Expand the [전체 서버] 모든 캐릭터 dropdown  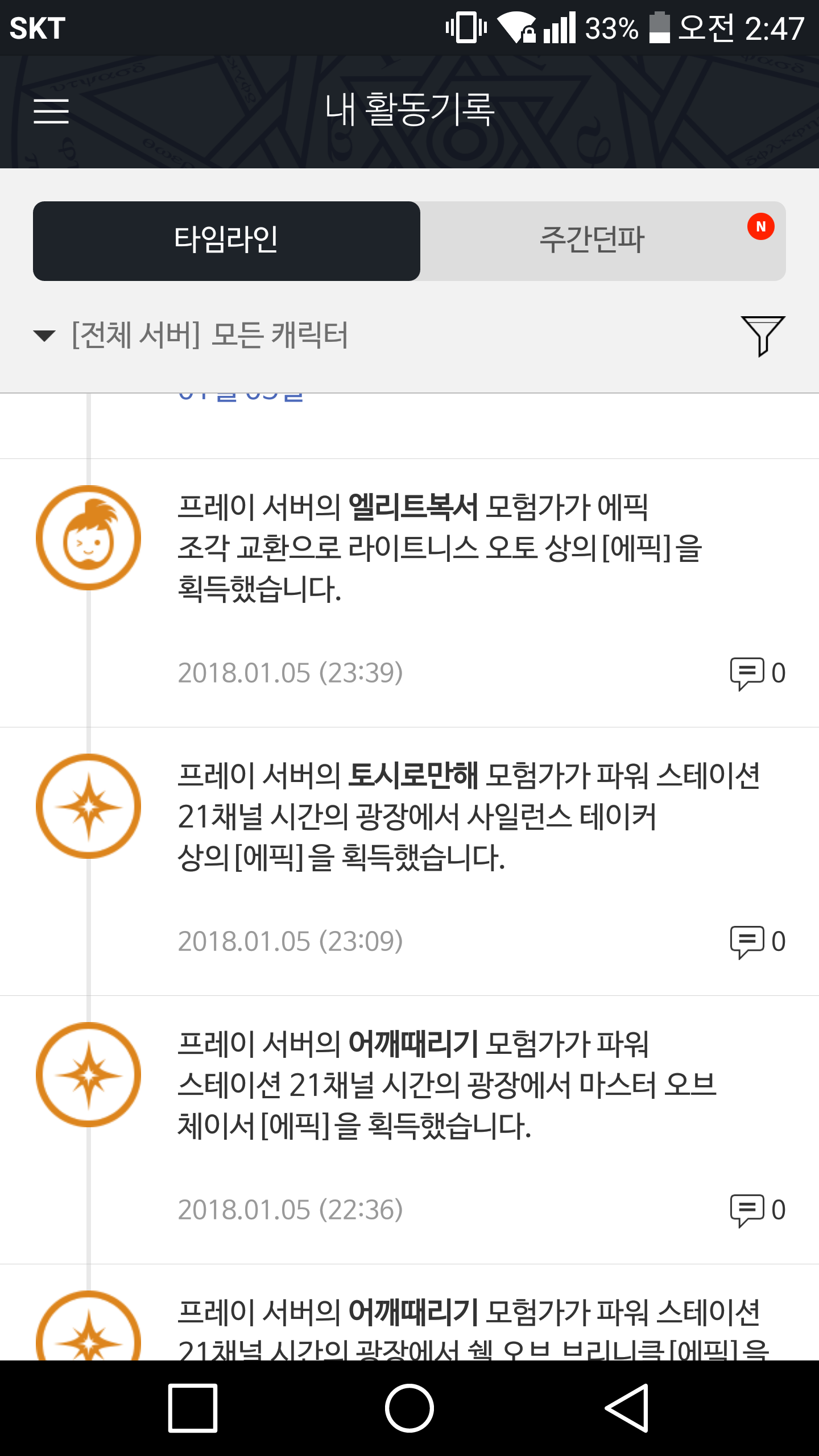coord(191,334)
